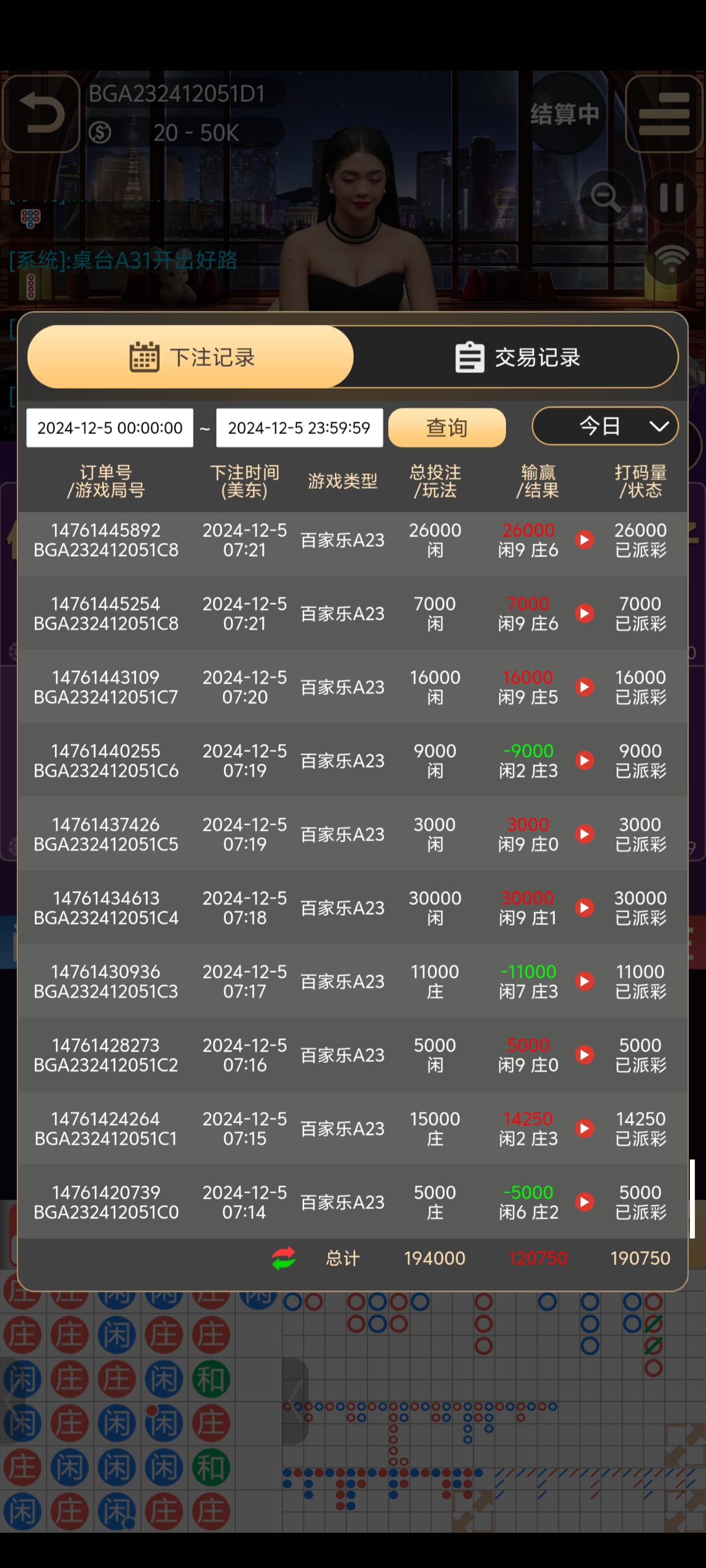706x1568 pixels.
Task: Play replay for order 14761437426
Action: click(585, 834)
